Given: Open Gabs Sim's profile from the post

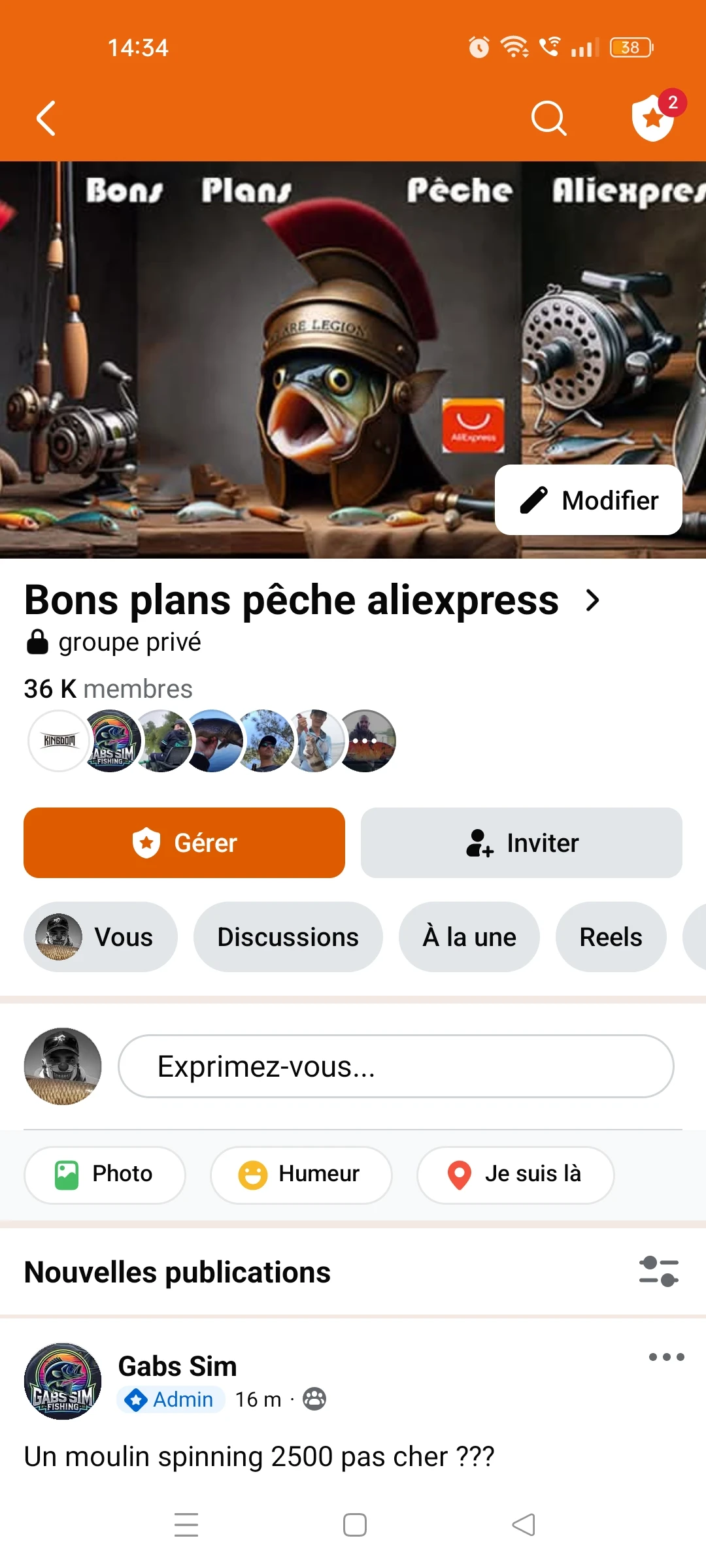Looking at the screenshot, I should (x=177, y=1366).
